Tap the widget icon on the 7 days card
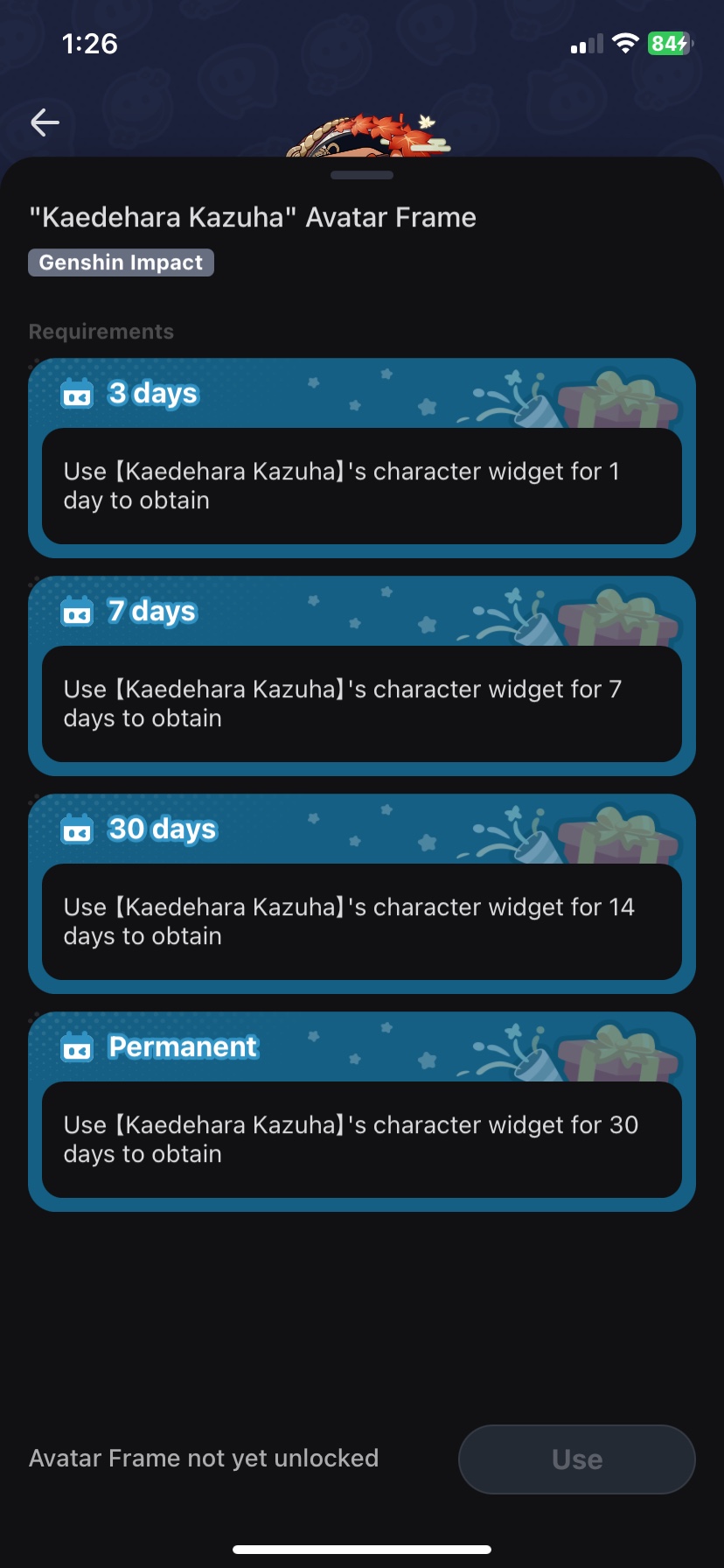This screenshot has height=1568, width=724. pos(78,612)
